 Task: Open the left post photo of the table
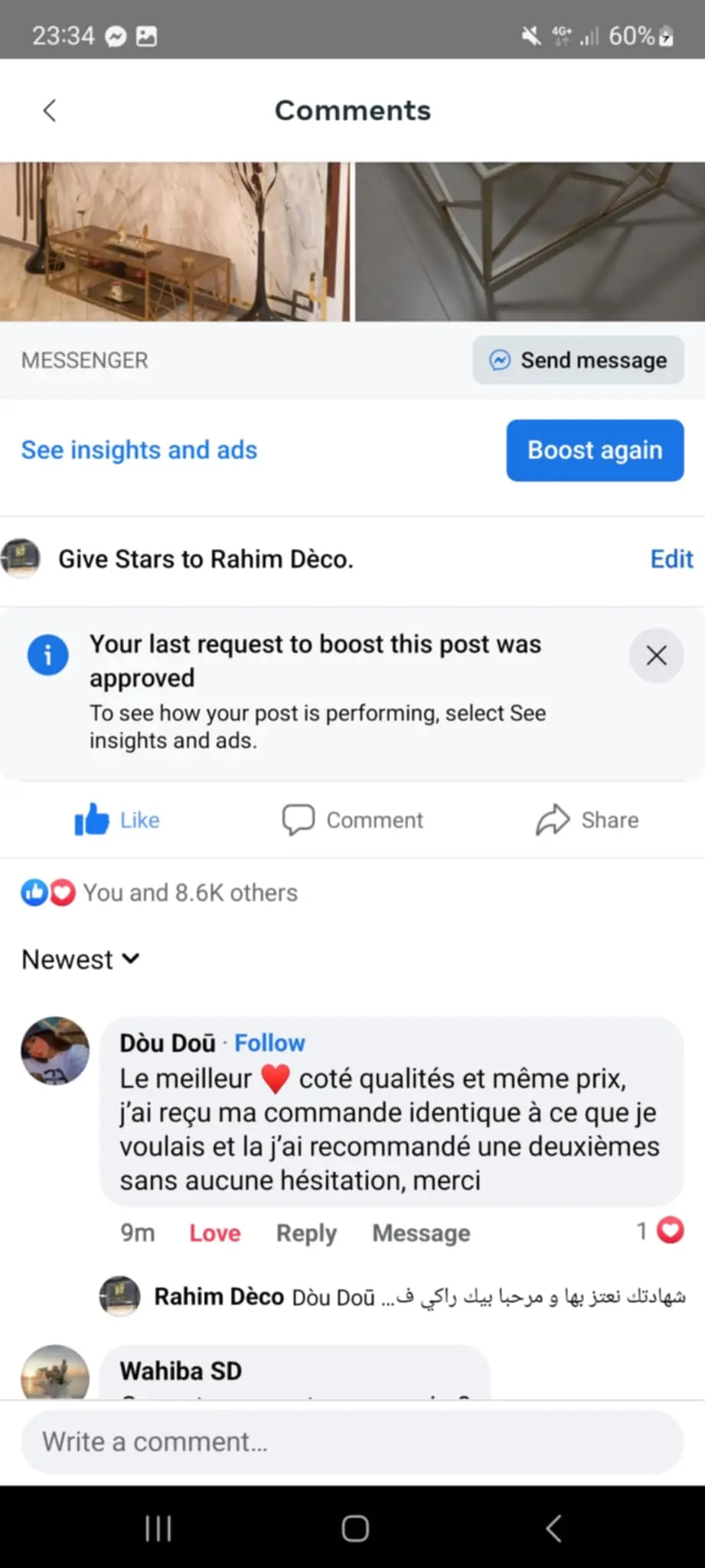(x=175, y=241)
